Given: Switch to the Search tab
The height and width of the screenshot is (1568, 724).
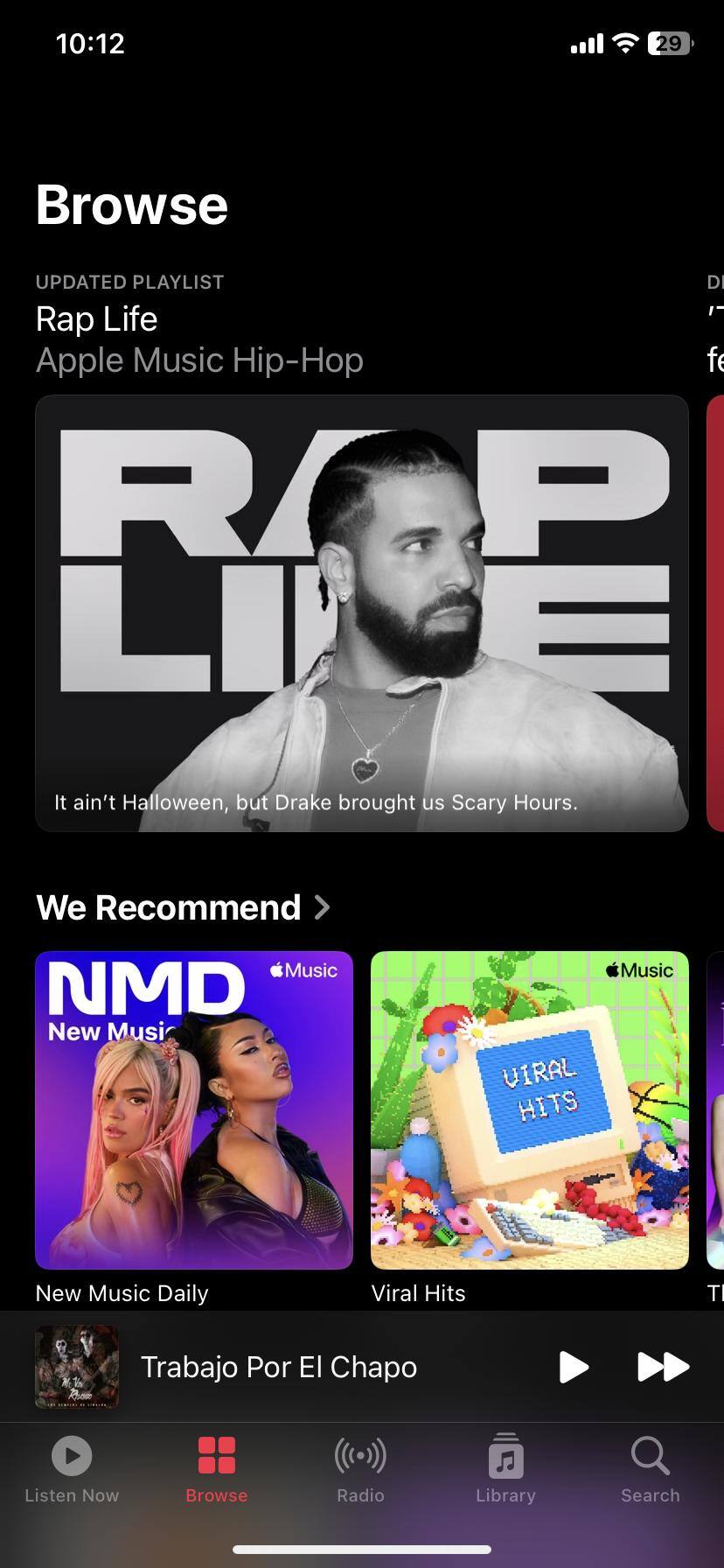Looking at the screenshot, I should (650, 1470).
